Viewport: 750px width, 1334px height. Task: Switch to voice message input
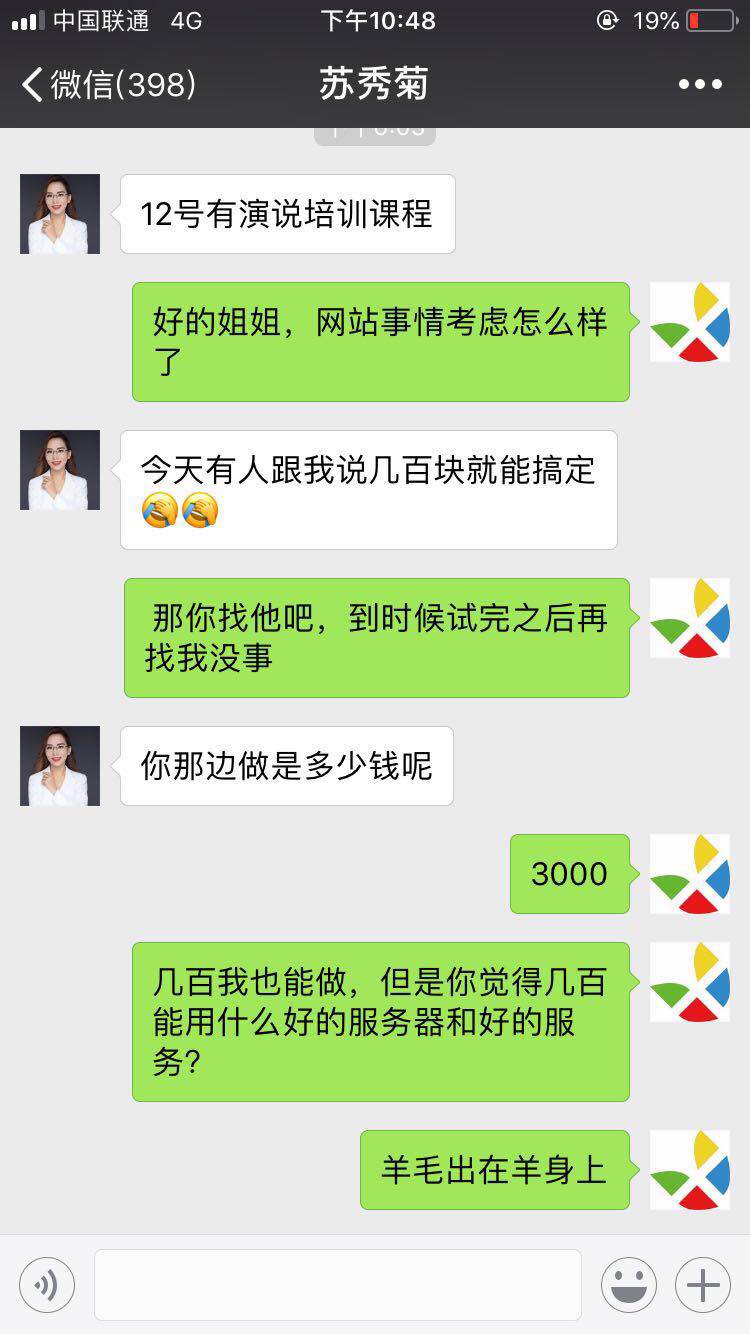(47, 1285)
